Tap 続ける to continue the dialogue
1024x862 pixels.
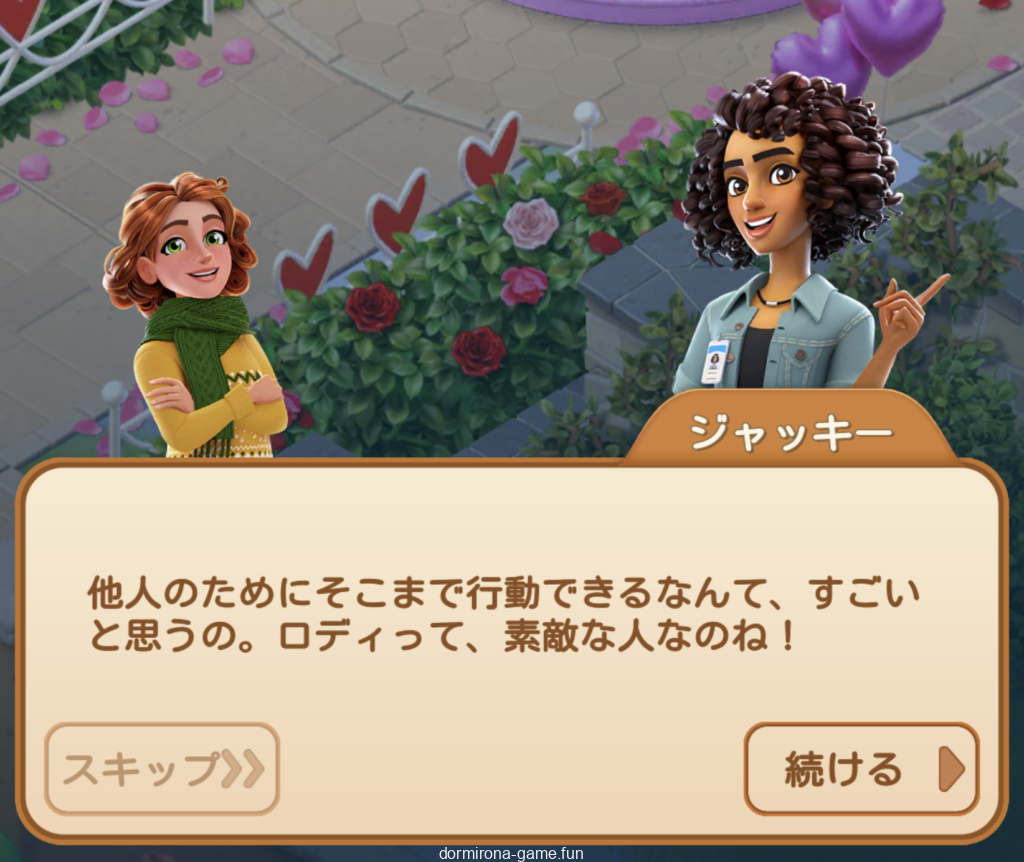point(861,768)
